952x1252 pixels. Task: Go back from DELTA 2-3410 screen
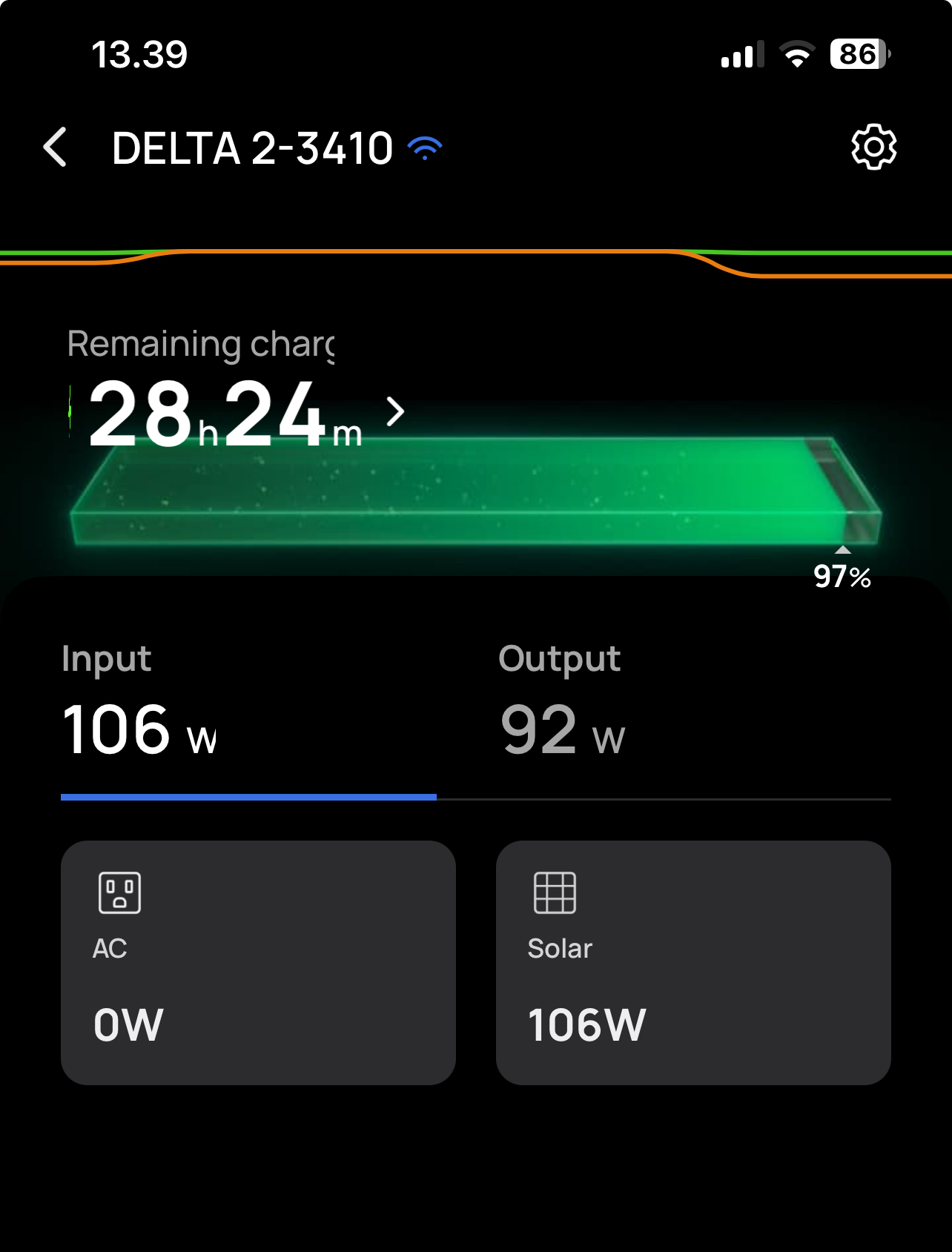(x=56, y=147)
